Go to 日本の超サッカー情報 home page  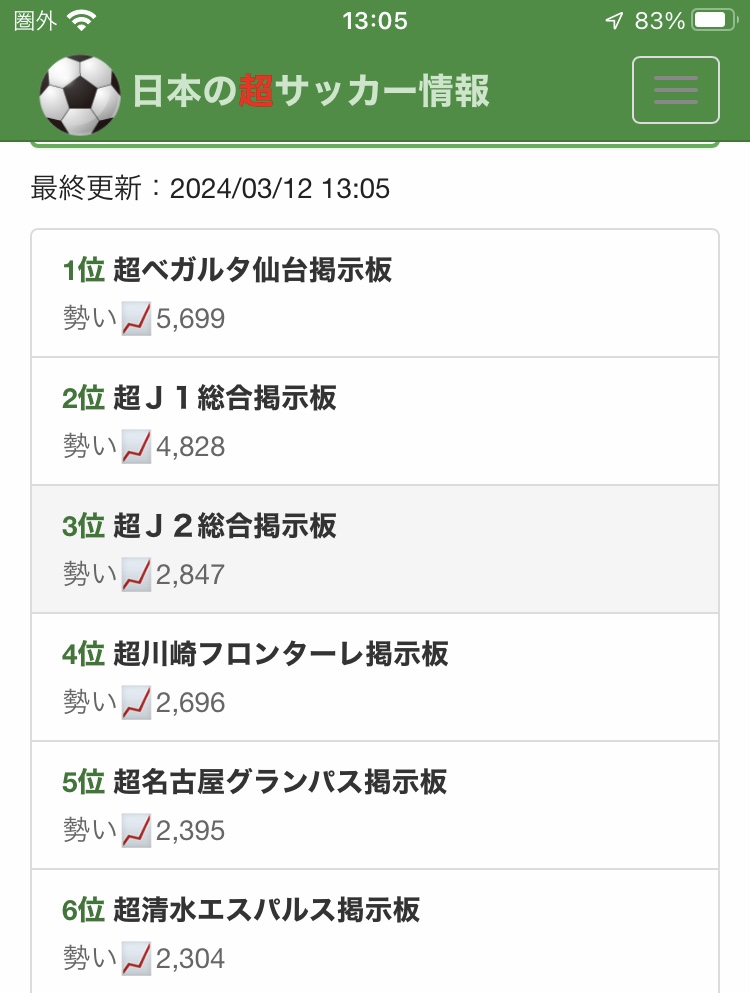pyautogui.click(x=265, y=92)
